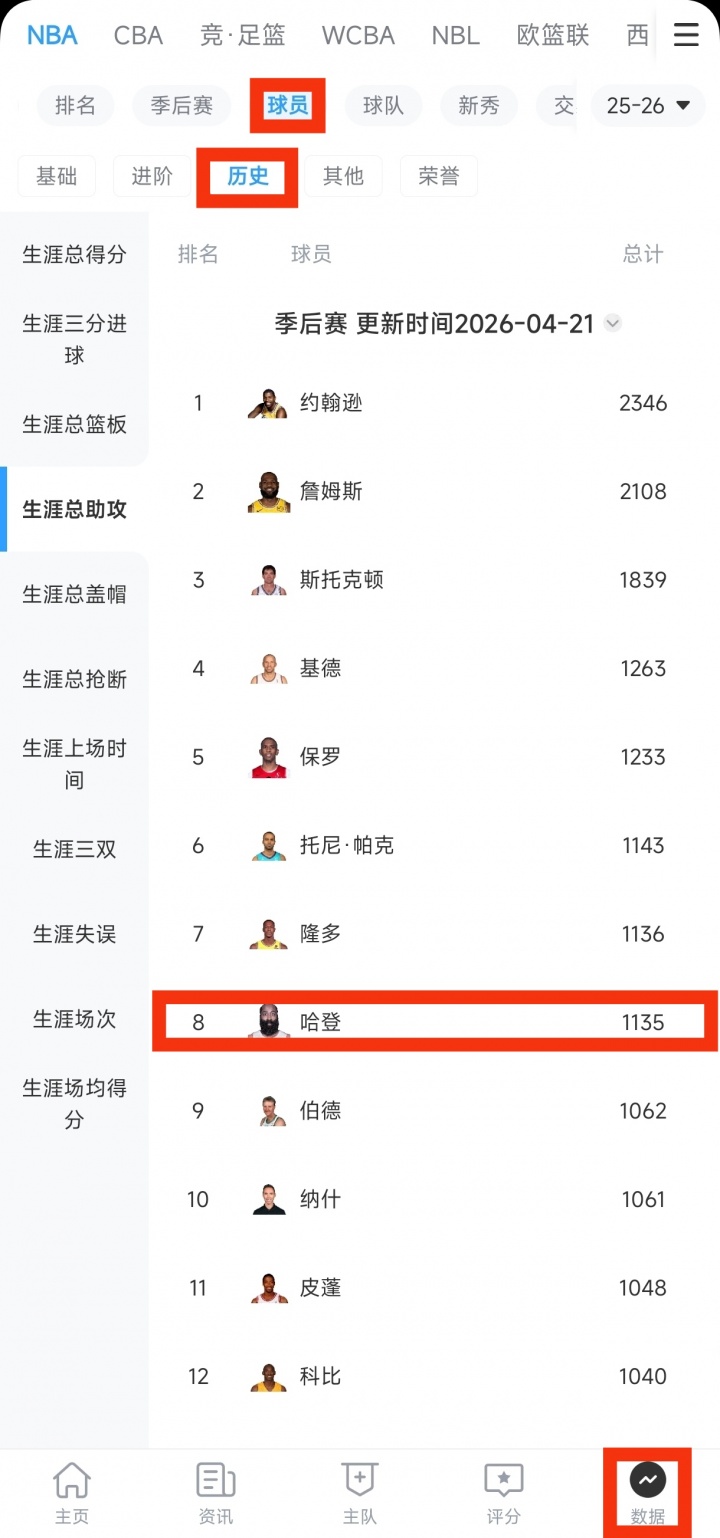This screenshot has height=1538, width=720.
Task: Switch to the 荣誉 tab
Action: pos(438,176)
